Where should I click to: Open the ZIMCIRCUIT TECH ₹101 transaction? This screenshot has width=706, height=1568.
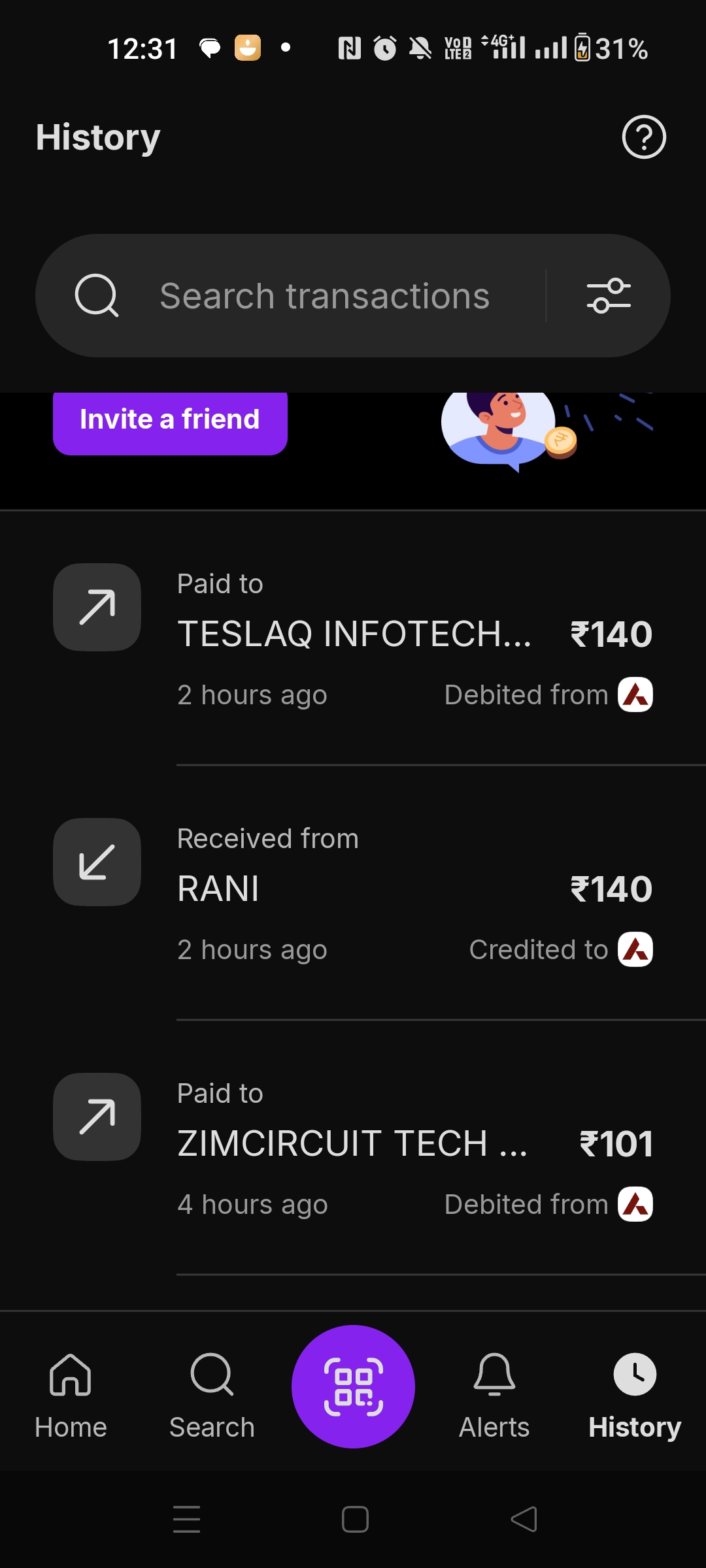pos(353,1145)
